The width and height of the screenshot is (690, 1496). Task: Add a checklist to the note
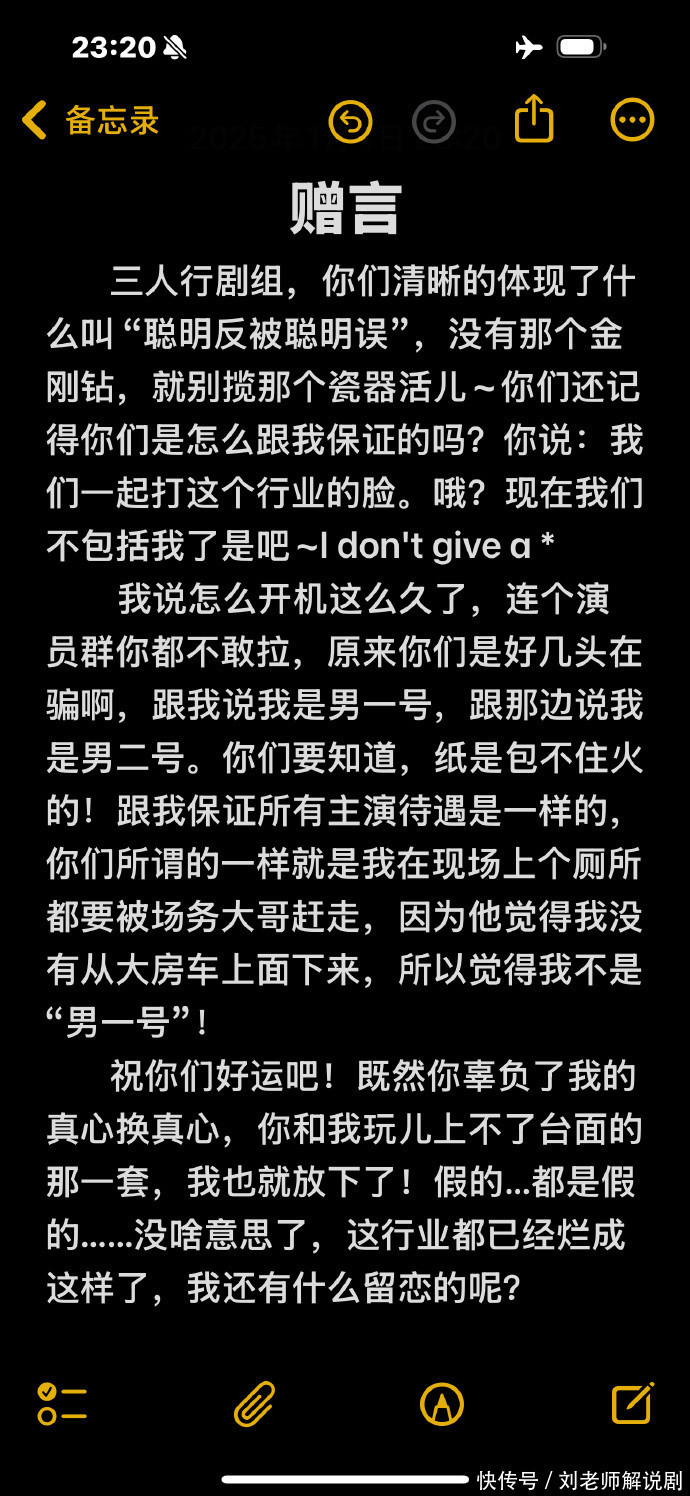point(62,1403)
